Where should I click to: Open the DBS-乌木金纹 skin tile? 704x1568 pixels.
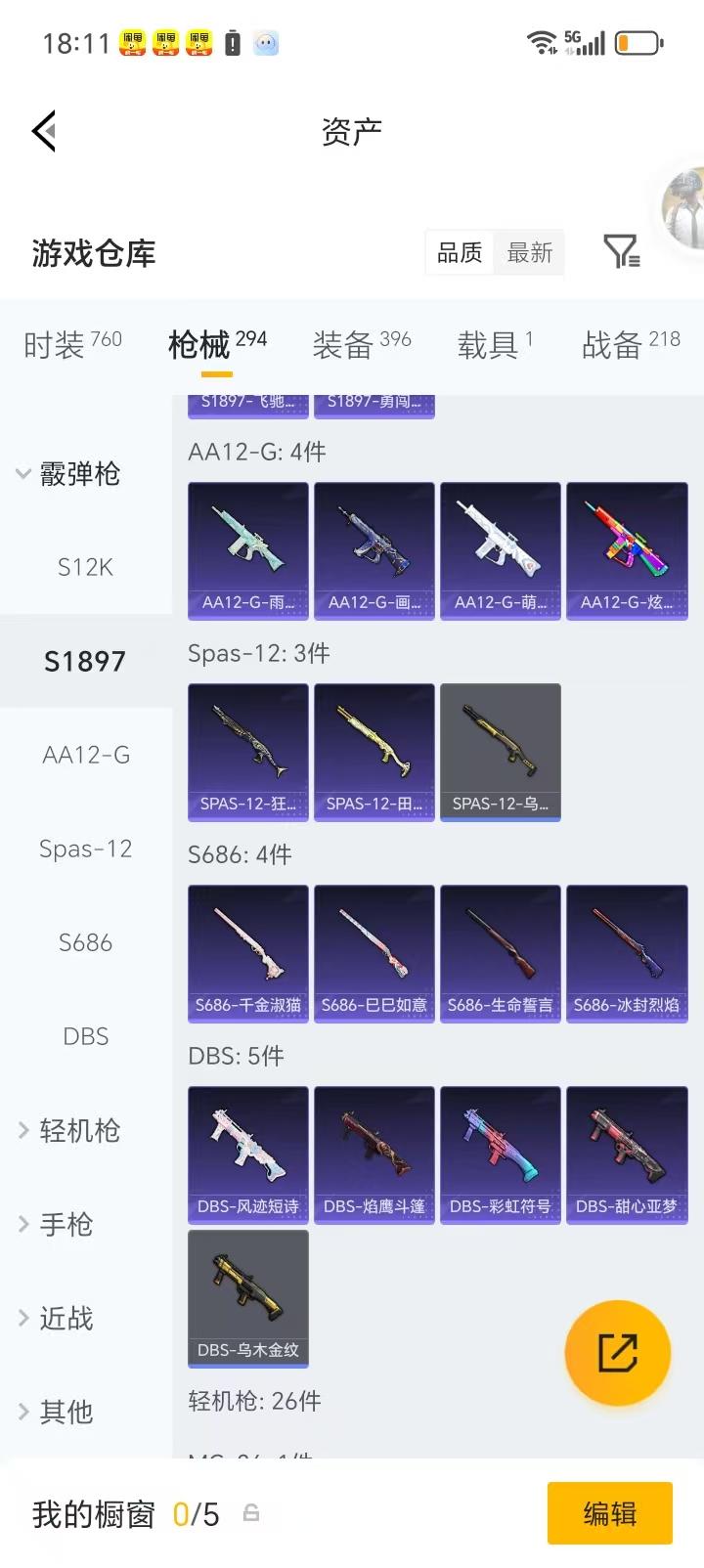248,1297
